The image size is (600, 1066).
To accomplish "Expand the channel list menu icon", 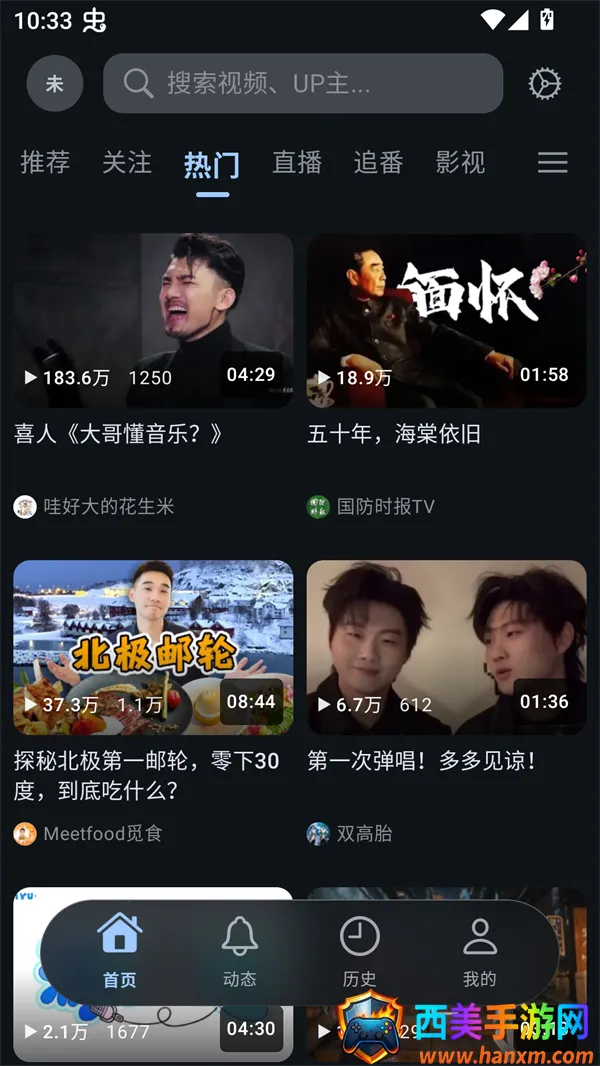I will [552, 163].
